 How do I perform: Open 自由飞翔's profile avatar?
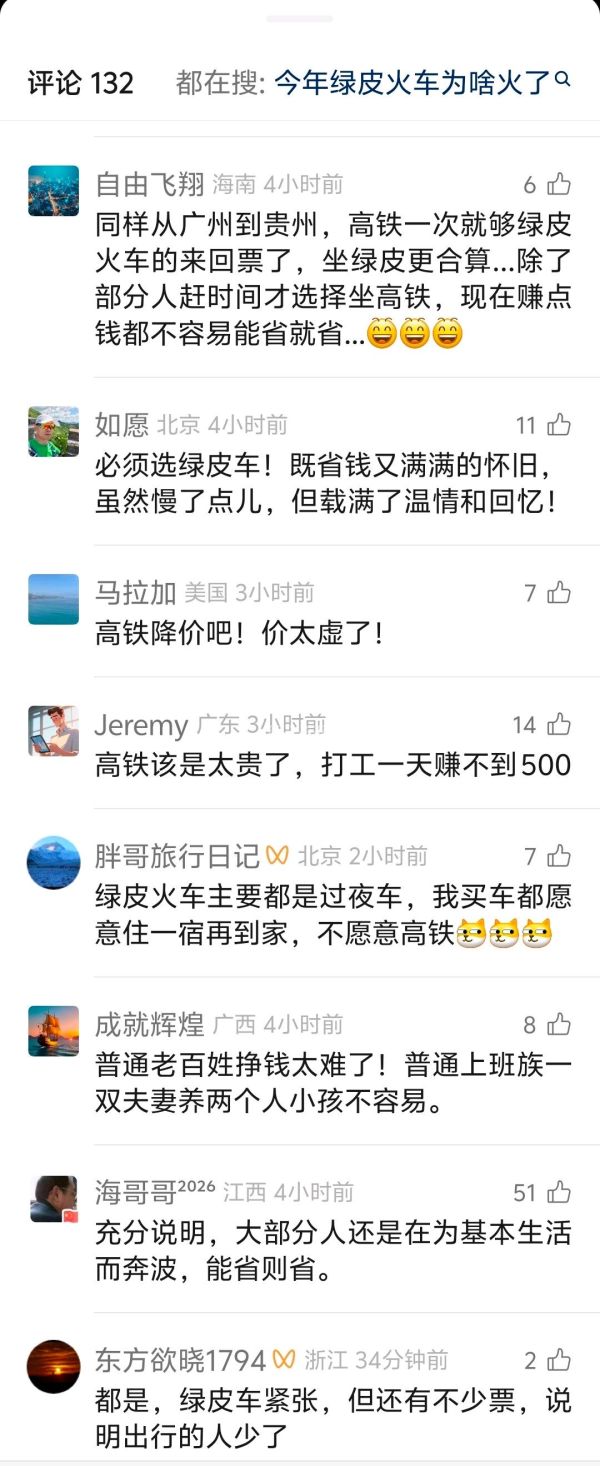click(53, 191)
